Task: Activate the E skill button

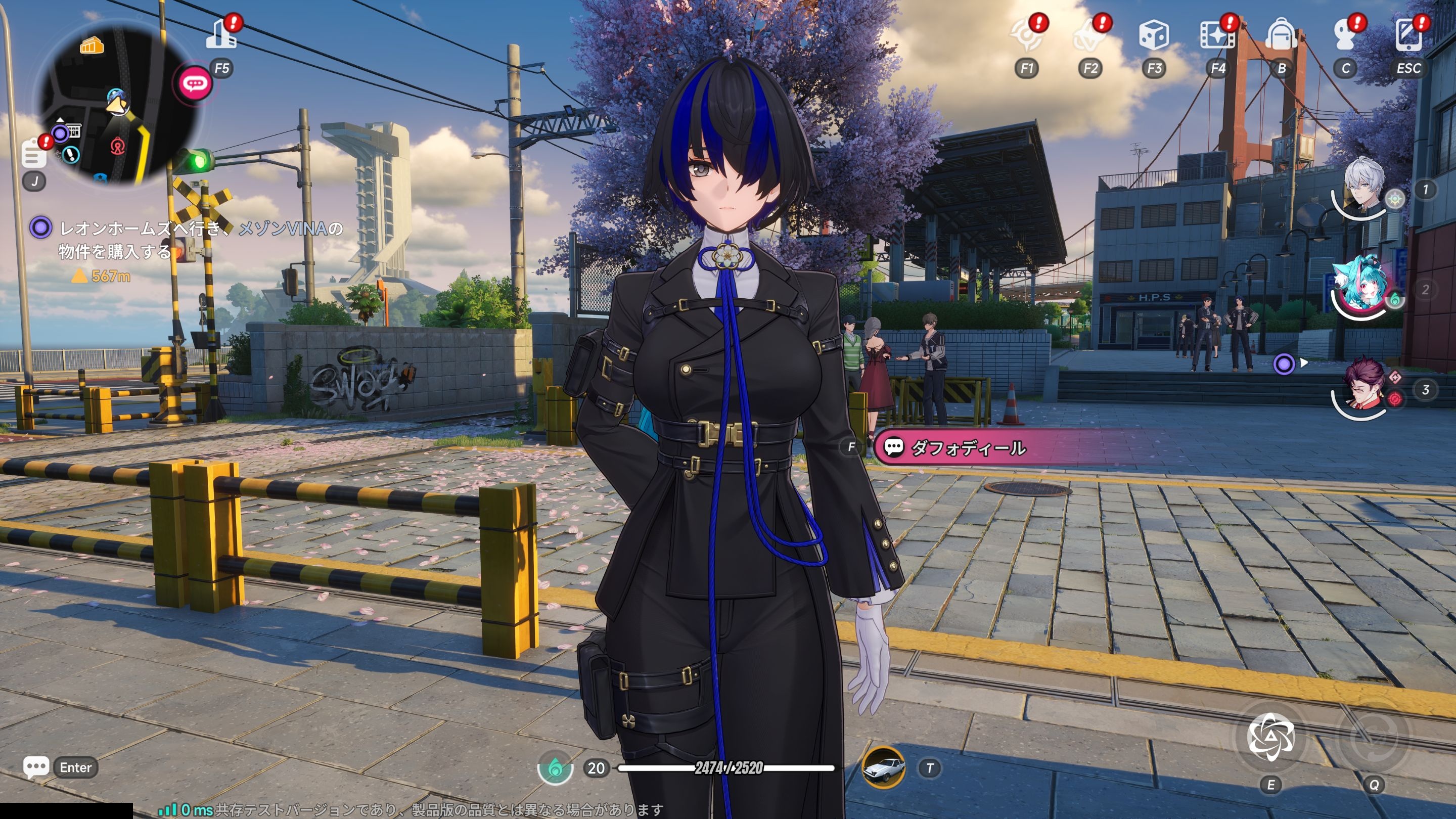Action: 1270,736
